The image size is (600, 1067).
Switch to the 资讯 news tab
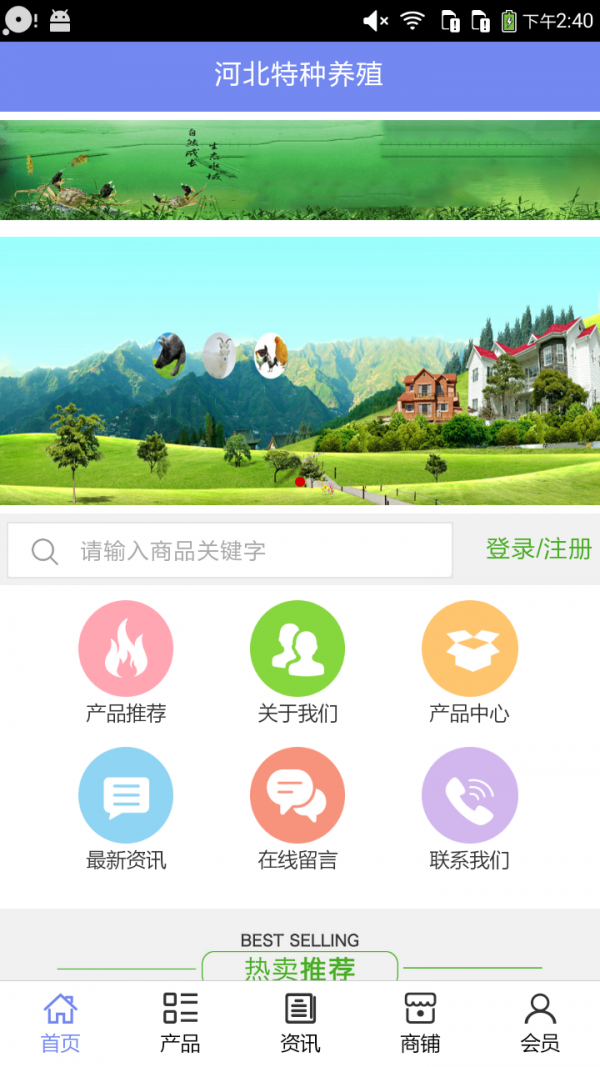(x=300, y=1023)
